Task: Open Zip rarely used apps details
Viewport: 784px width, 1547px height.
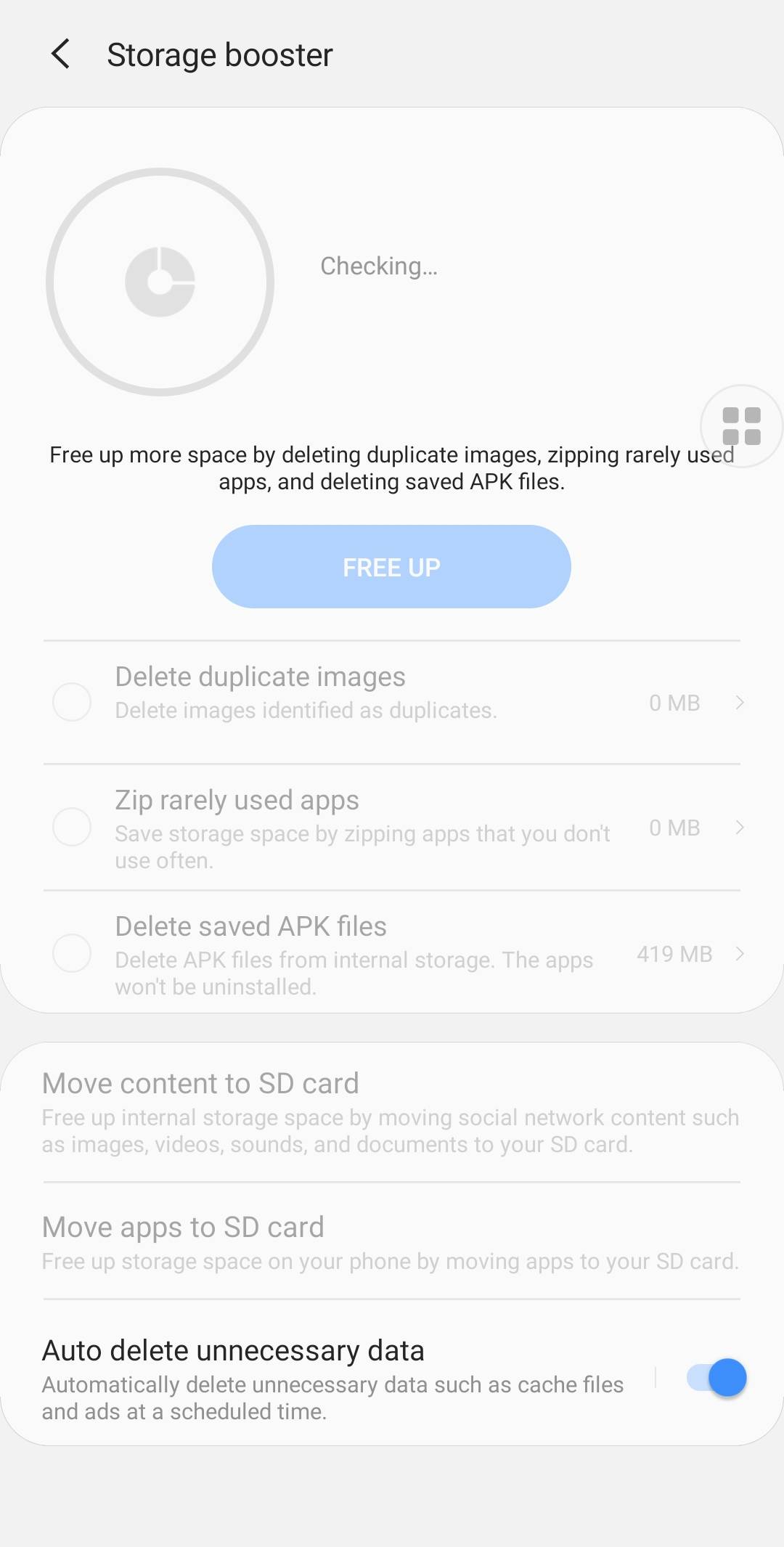Action: 739,827
